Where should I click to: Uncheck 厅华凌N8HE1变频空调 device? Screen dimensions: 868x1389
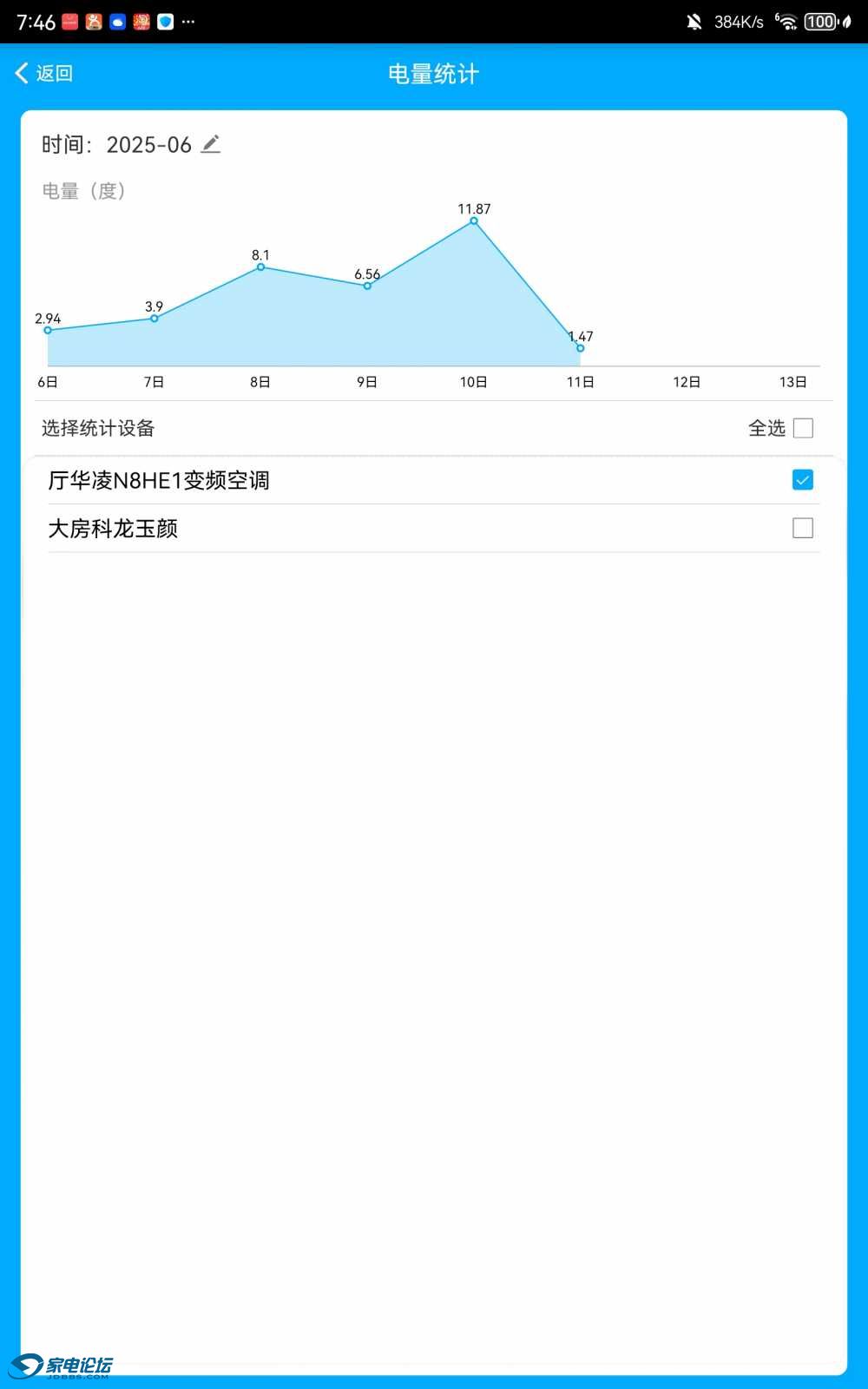point(803,480)
